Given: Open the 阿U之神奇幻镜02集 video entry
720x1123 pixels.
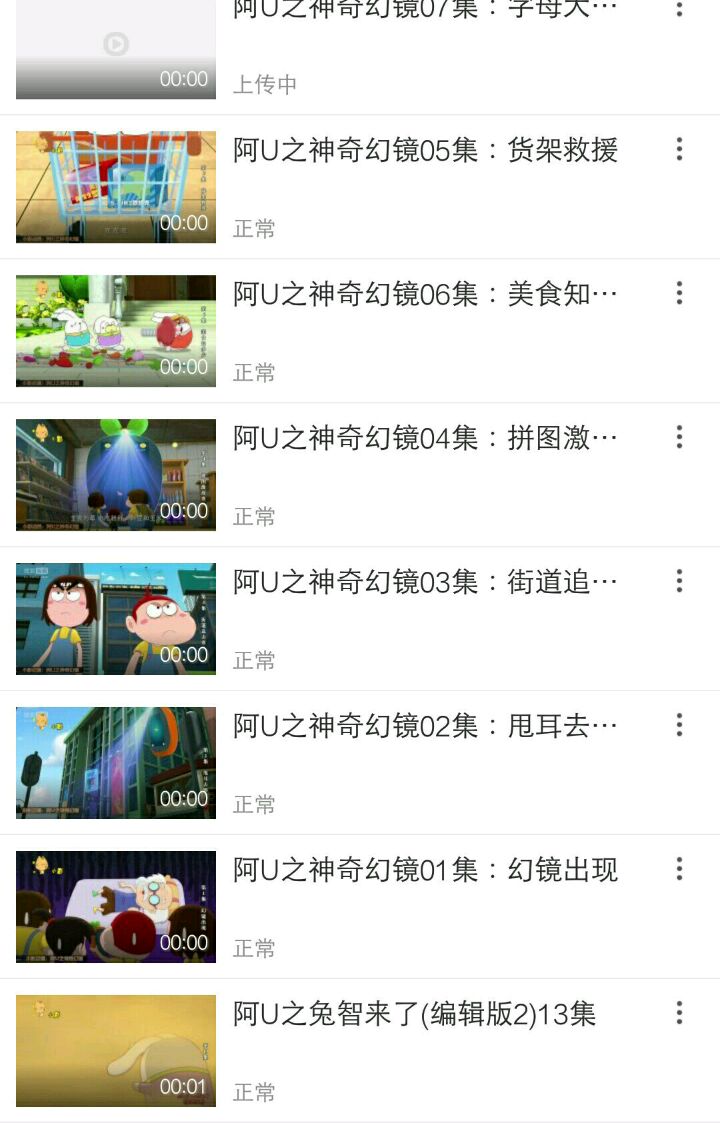Looking at the screenshot, I should click(425, 727).
